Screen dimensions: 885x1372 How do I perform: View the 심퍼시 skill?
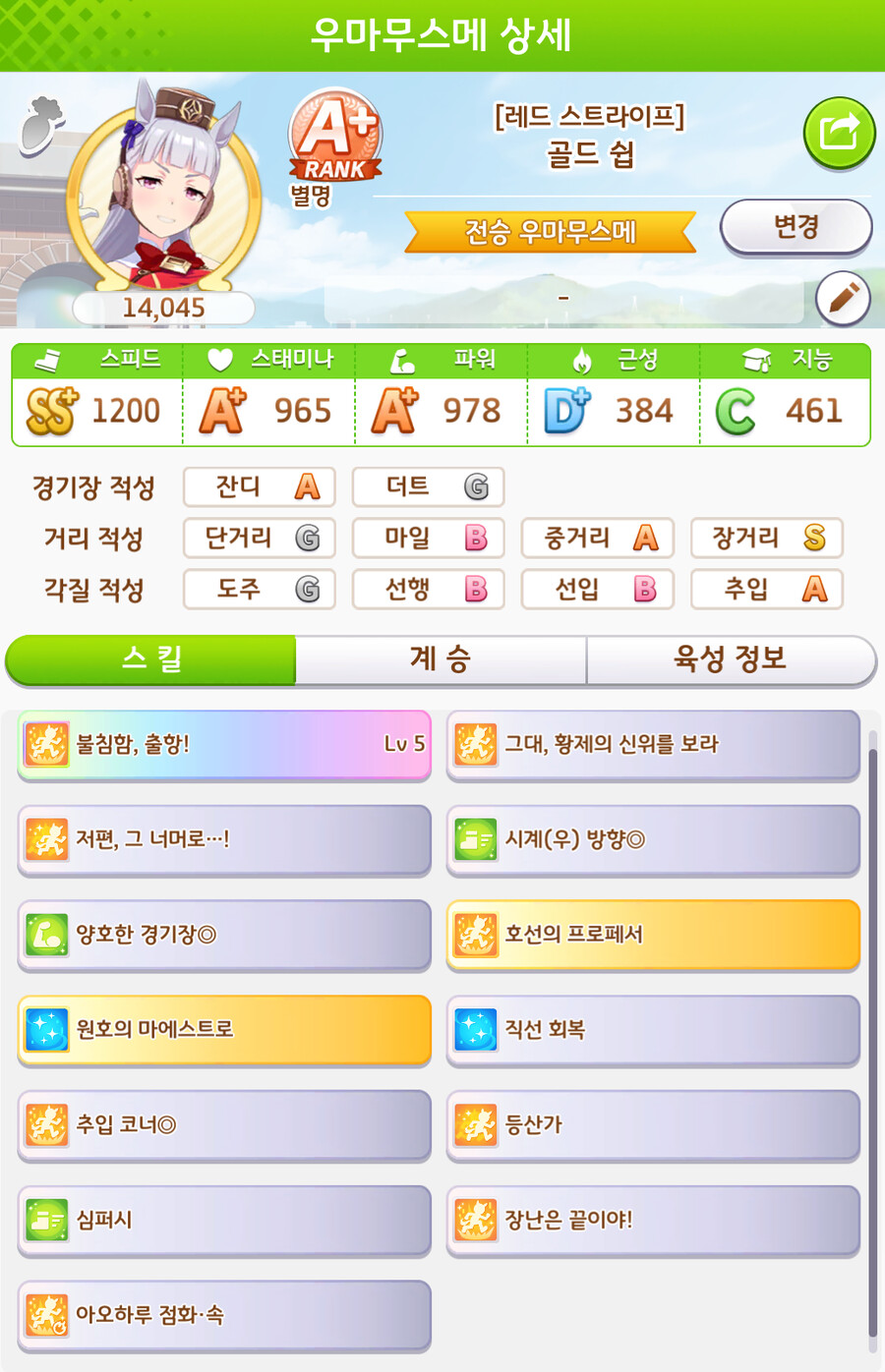(224, 1220)
